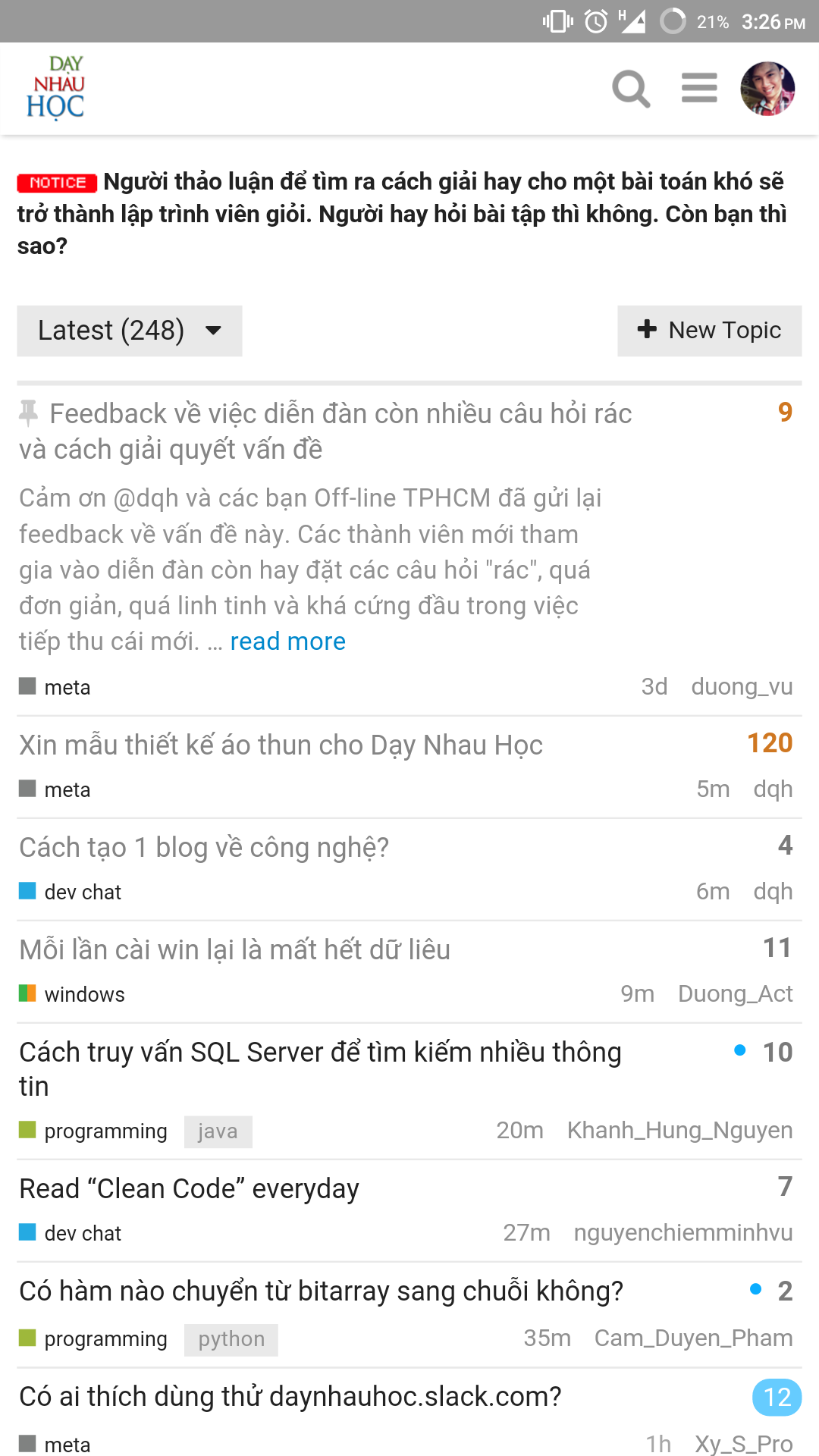Open the pinned Feedback topic
819x1456 pixels.
point(326,431)
